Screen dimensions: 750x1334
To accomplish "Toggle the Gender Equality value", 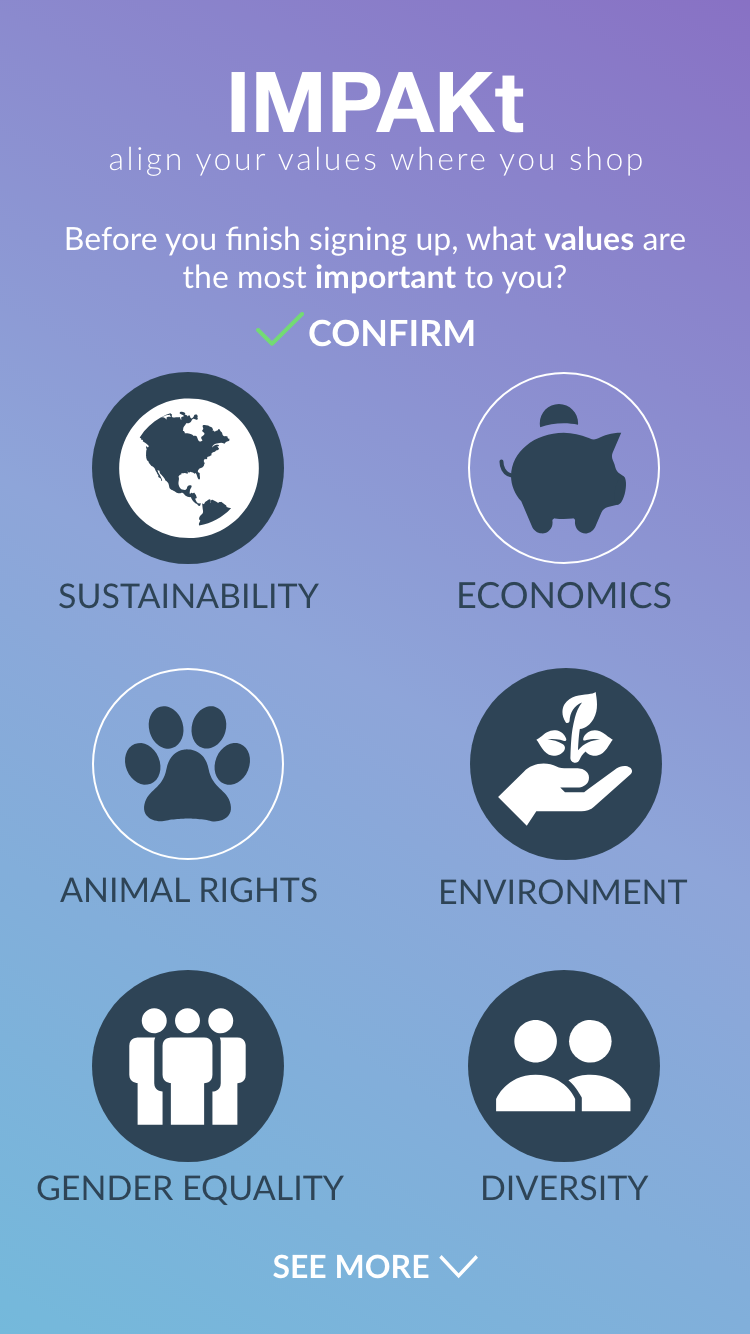I will click(188, 1066).
